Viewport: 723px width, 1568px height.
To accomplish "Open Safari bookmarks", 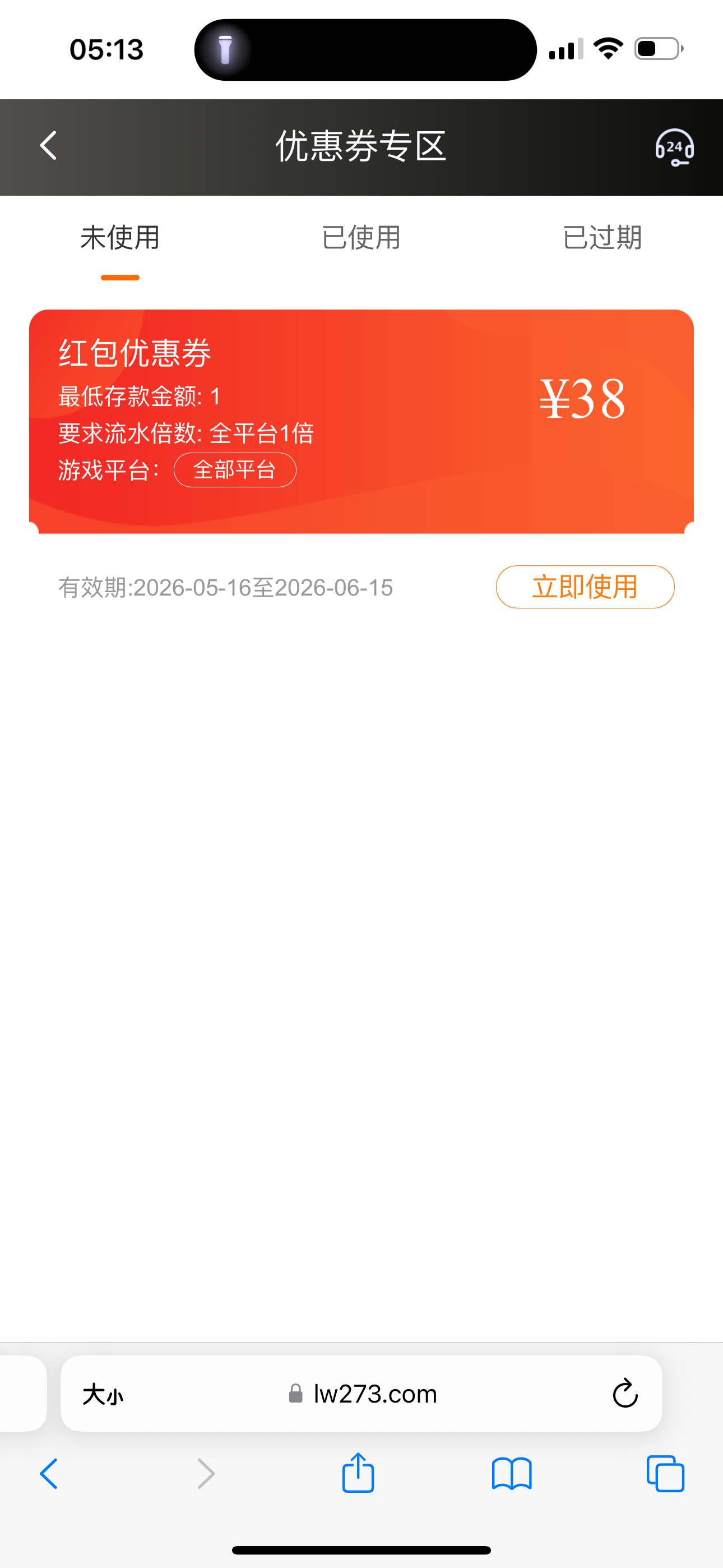I will click(512, 1474).
